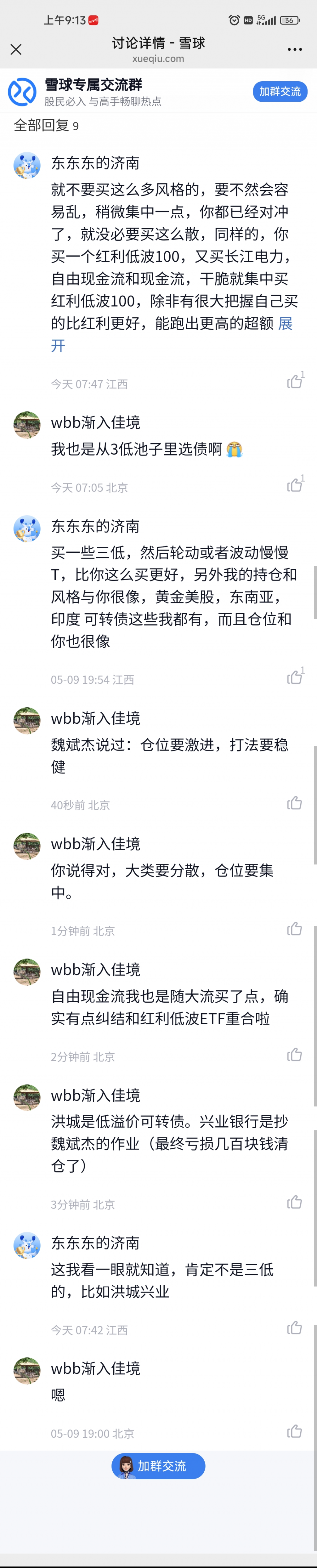Close the discussion detail page

click(16, 49)
